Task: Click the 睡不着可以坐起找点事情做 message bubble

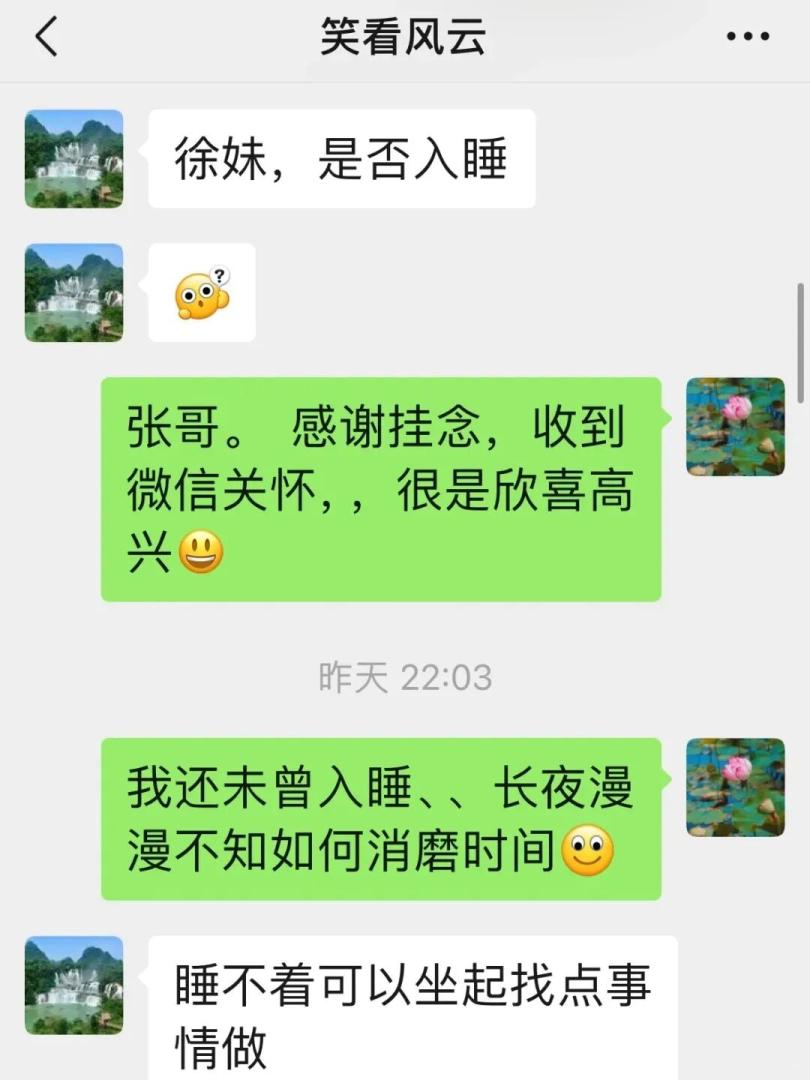Action: click(x=400, y=1005)
